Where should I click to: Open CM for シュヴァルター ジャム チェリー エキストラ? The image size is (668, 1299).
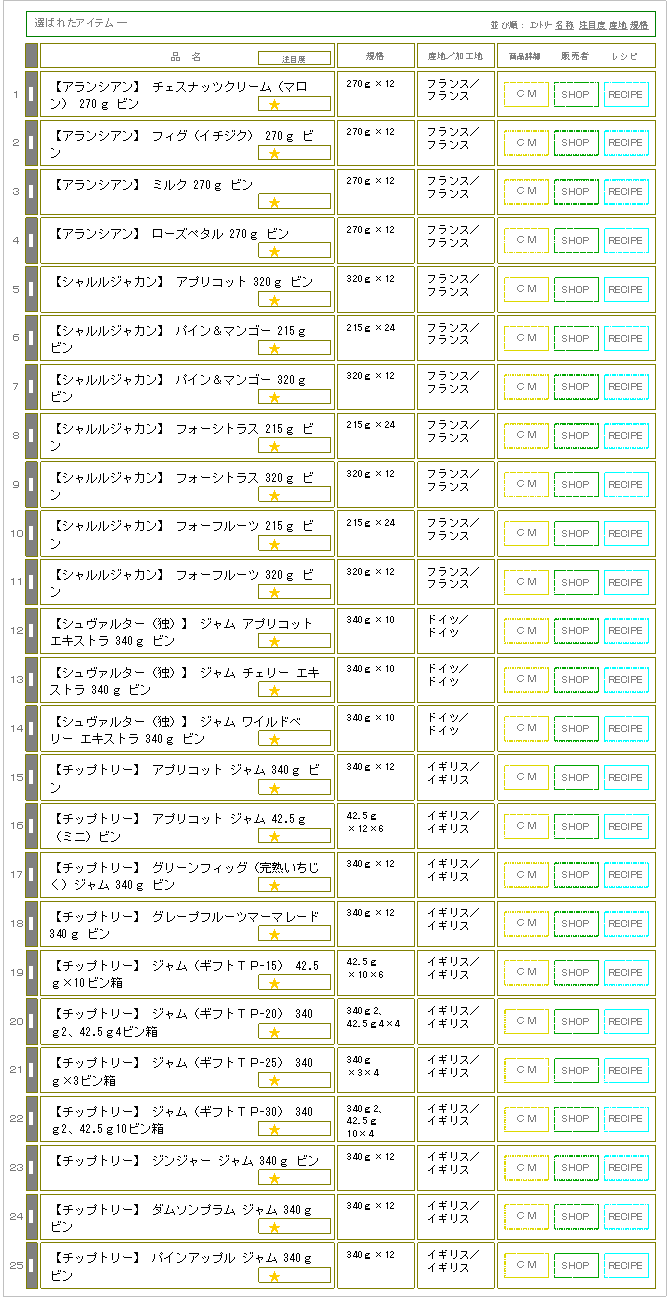pos(526,680)
